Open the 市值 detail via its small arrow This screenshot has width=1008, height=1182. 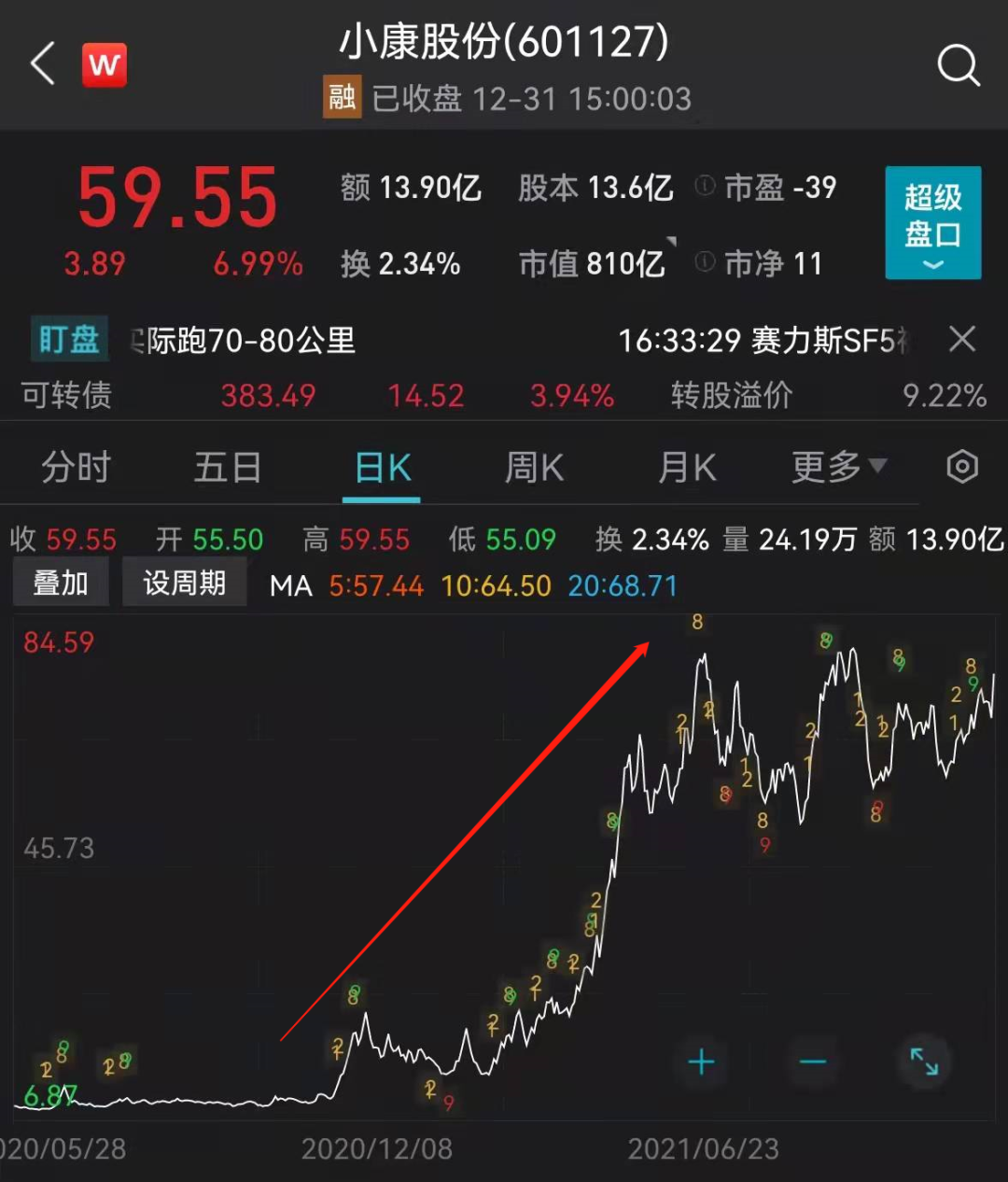click(x=674, y=241)
